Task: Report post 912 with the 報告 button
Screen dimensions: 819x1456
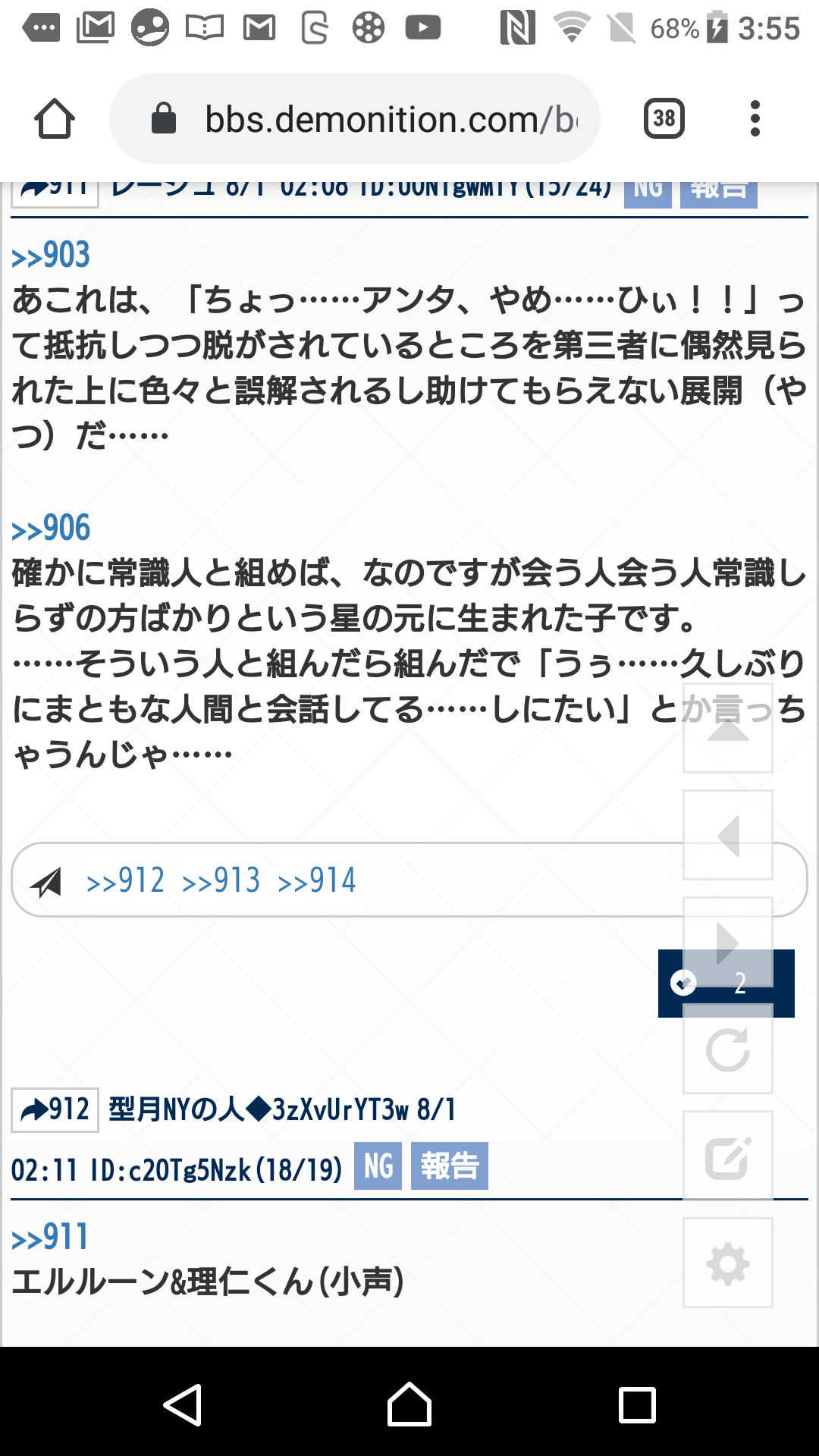Action: pyautogui.click(x=449, y=1166)
